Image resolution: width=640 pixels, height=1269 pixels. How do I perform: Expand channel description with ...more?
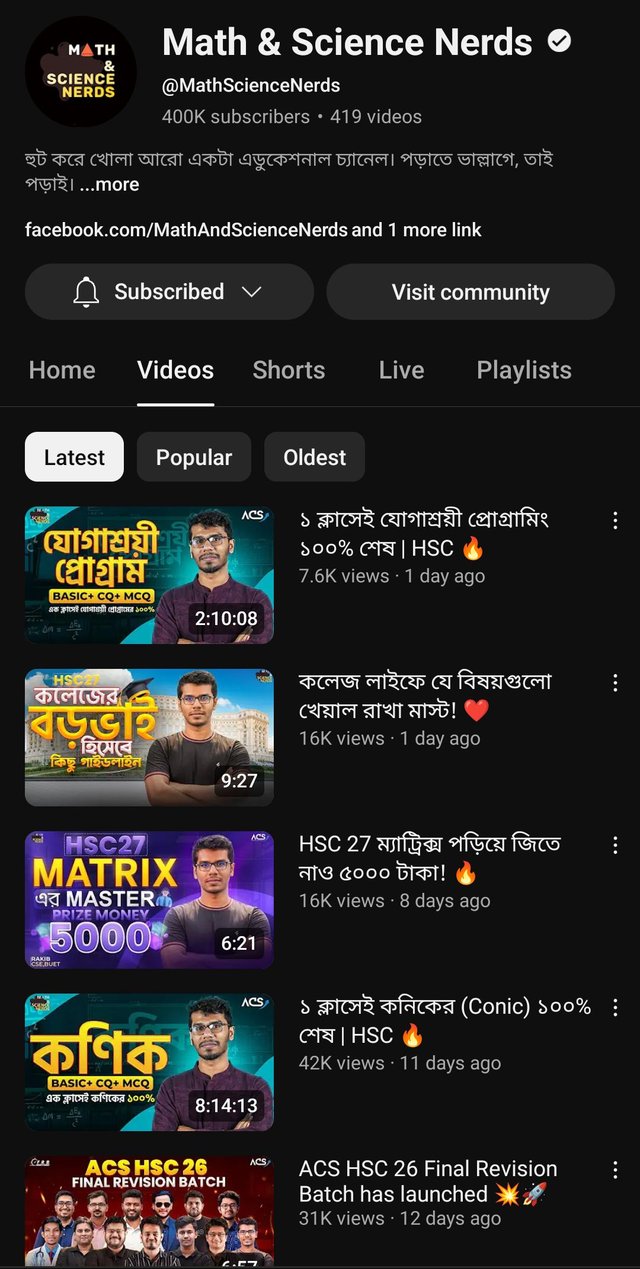tap(109, 185)
